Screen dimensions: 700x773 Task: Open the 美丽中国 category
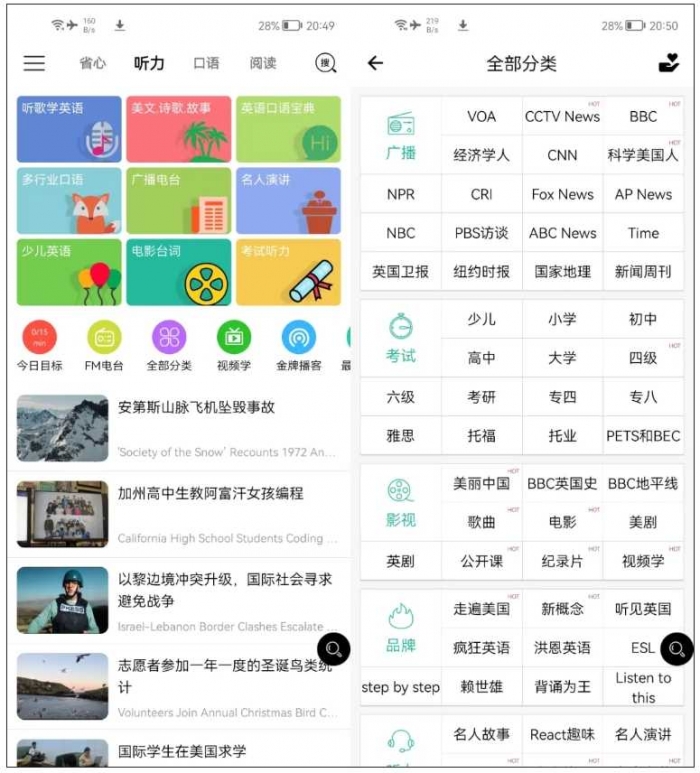[481, 483]
